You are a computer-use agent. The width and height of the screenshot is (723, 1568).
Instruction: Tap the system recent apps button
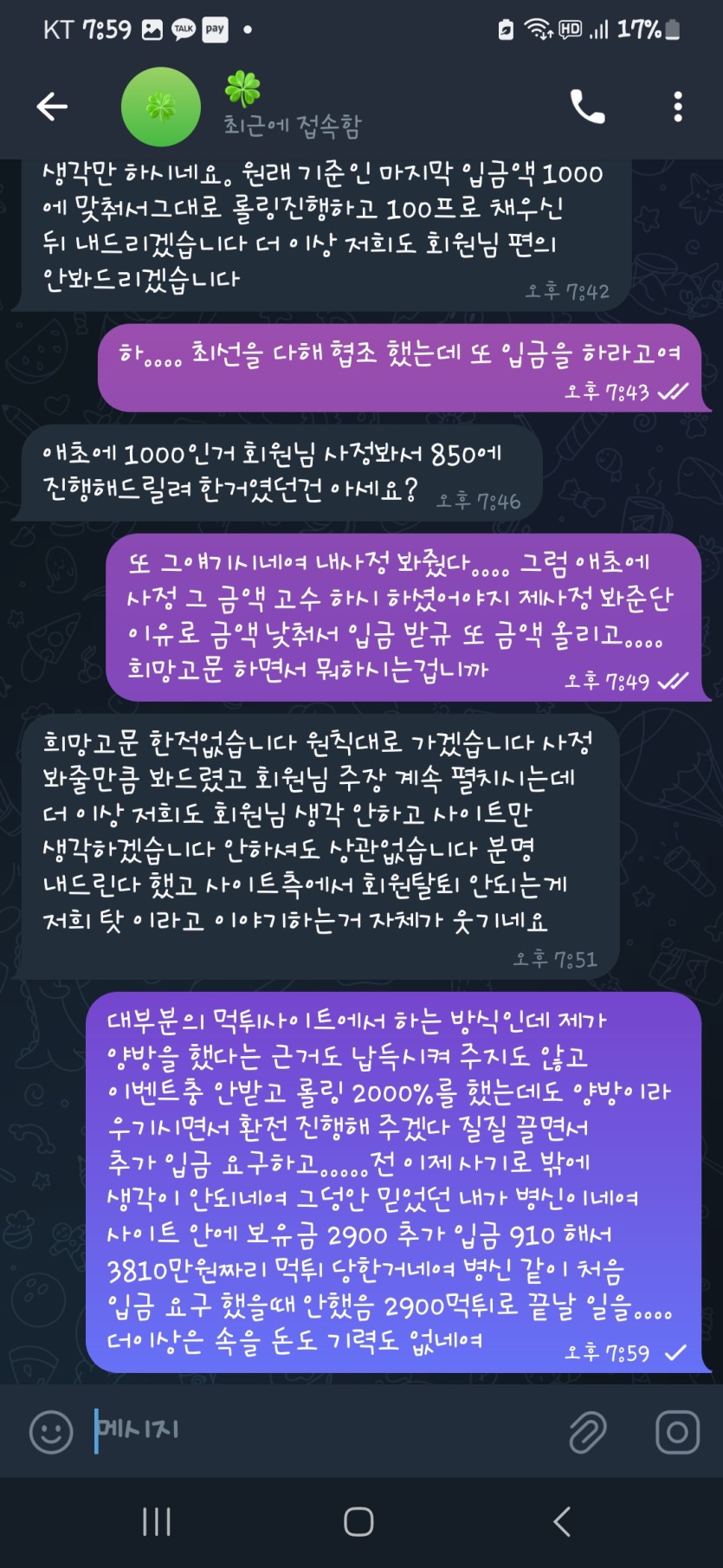[x=157, y=1521]
